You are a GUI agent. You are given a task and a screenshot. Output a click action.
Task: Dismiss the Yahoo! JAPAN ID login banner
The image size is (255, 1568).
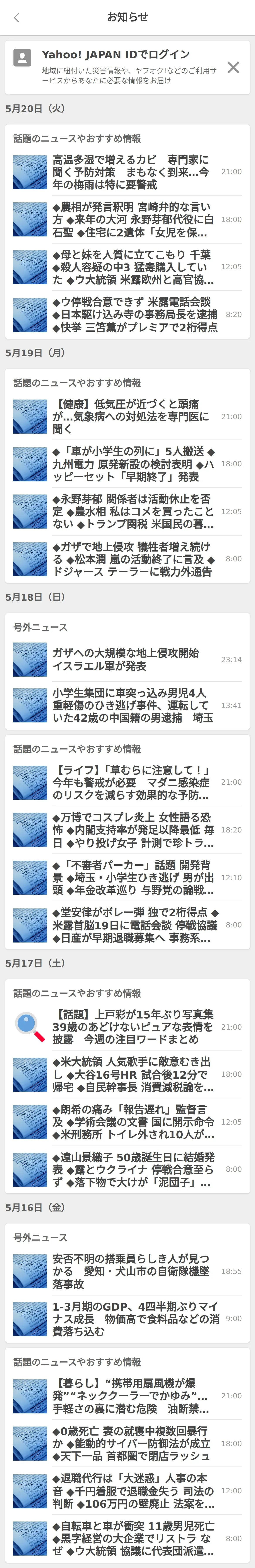pyautogui.click(x=233, y=67)
